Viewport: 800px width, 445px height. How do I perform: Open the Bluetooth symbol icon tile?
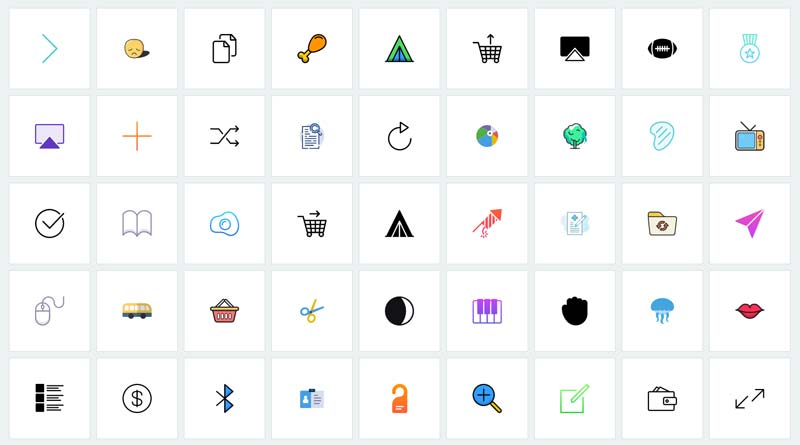tap(225, 398)
